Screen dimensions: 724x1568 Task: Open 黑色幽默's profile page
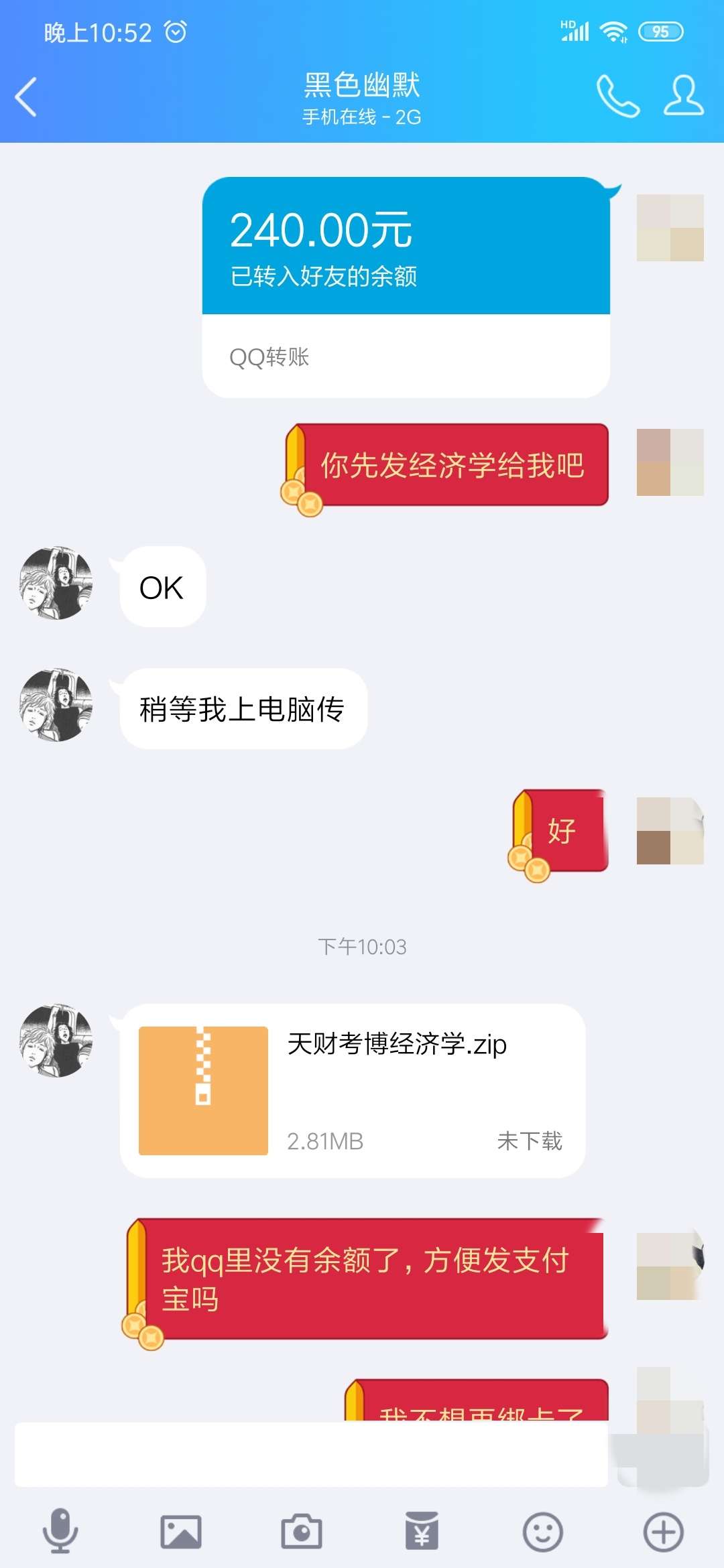[x=683, y=96]
